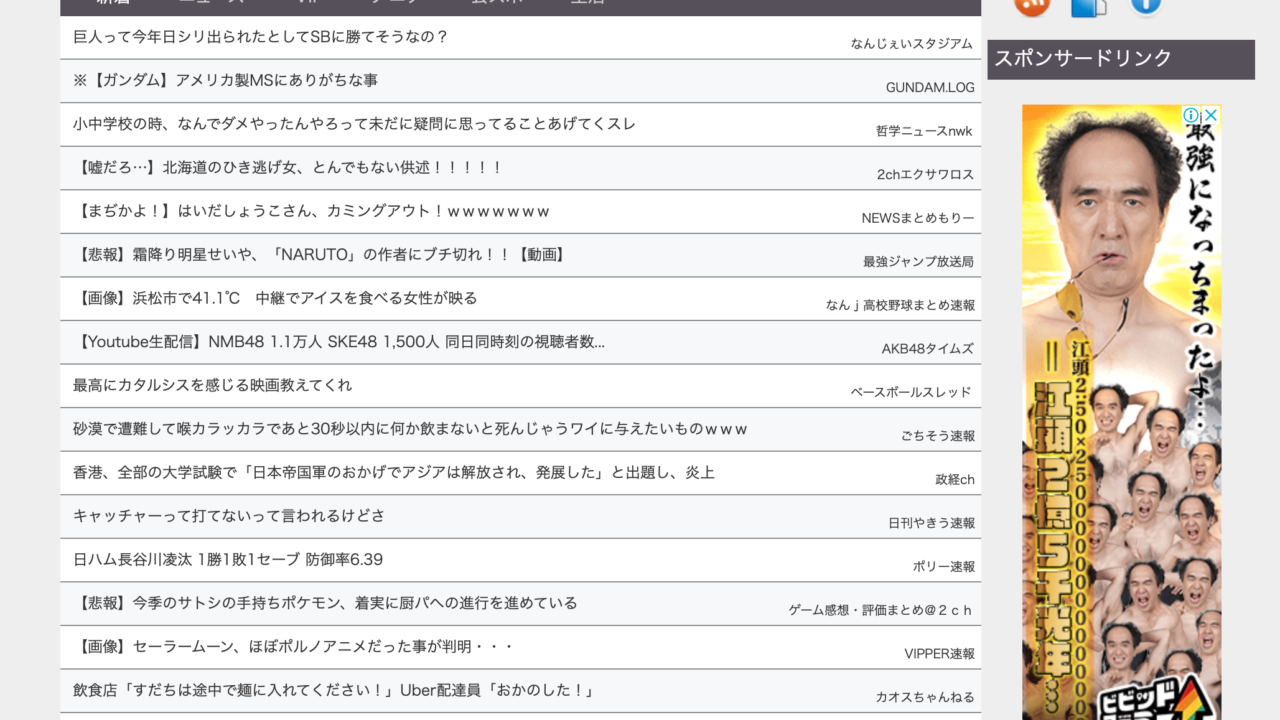Open the 香港 大学試験 article
The image size is (1280, 720).
click(393, 472)
